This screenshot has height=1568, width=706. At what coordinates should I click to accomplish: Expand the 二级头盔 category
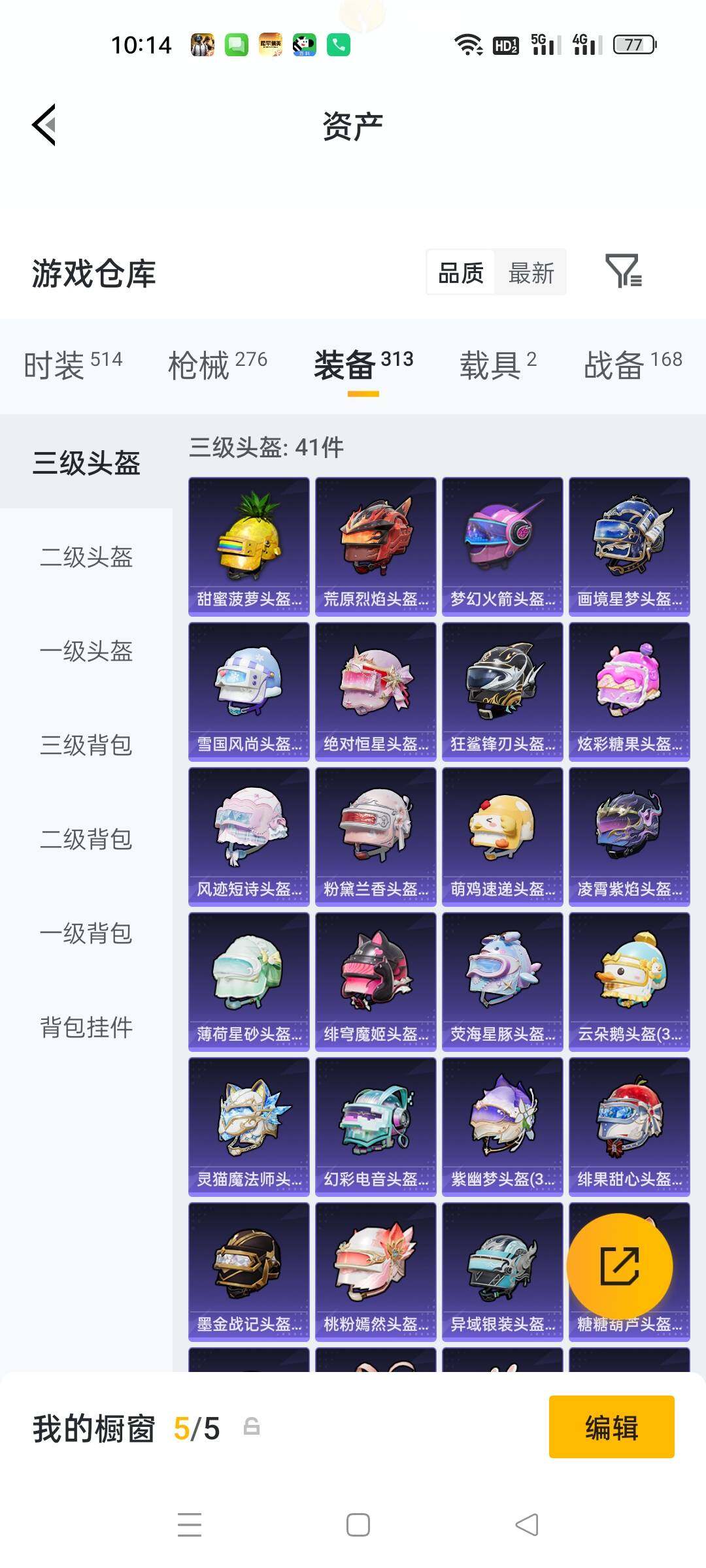[x=89, y=558]
